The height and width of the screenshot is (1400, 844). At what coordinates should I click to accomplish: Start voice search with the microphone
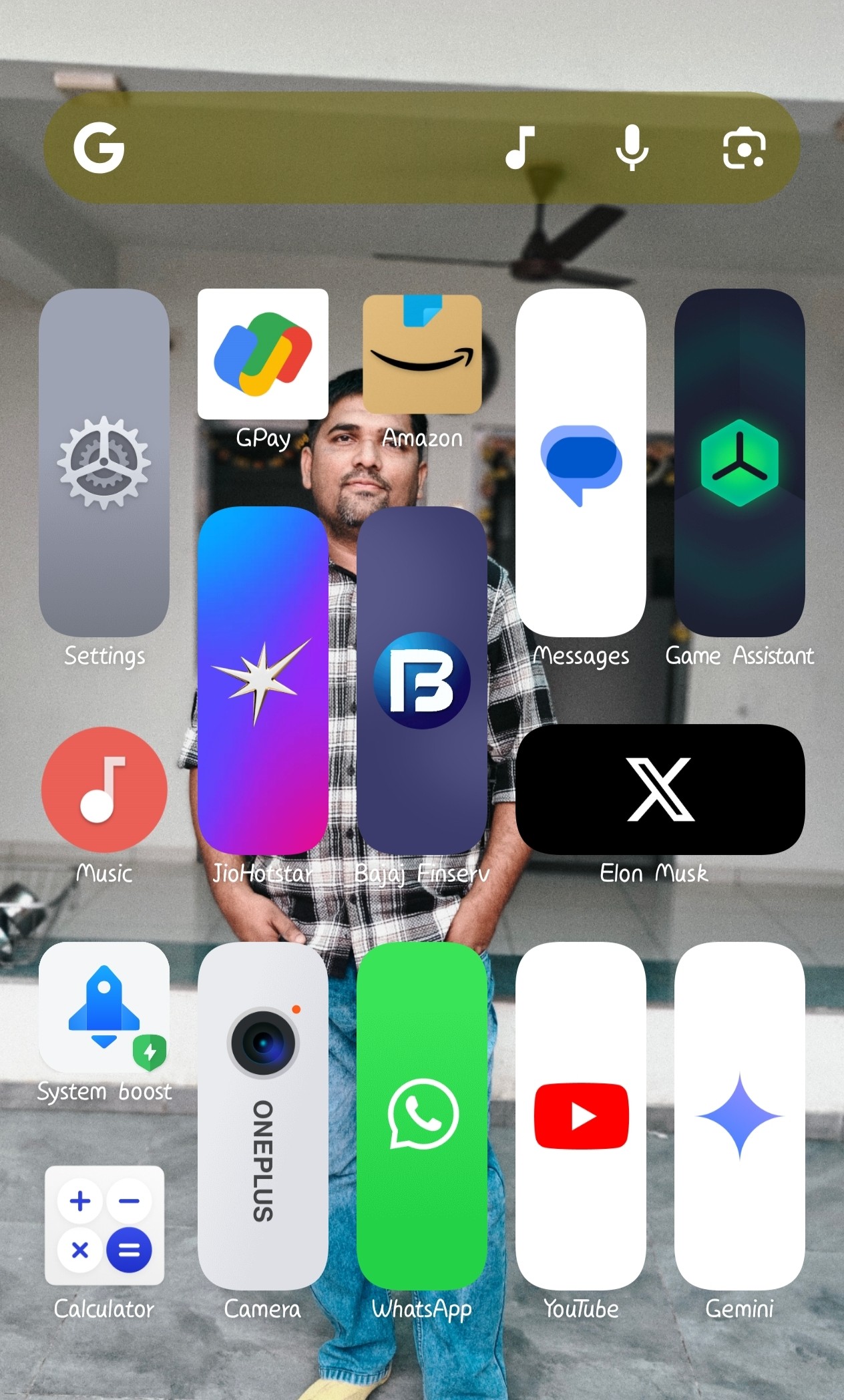tap(631, 148)
